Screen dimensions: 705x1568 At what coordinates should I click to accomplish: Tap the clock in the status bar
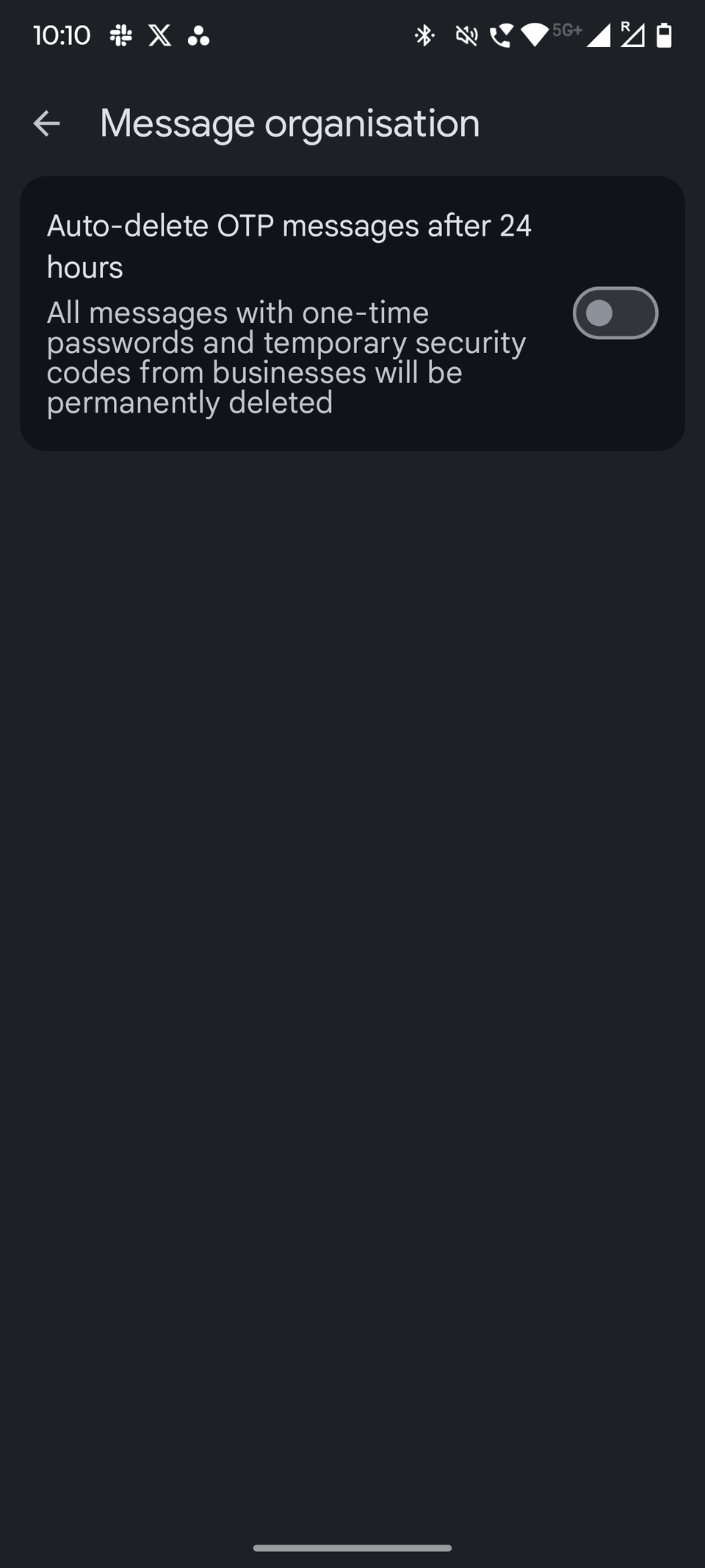pyautogui.click(x=62, y=35)
